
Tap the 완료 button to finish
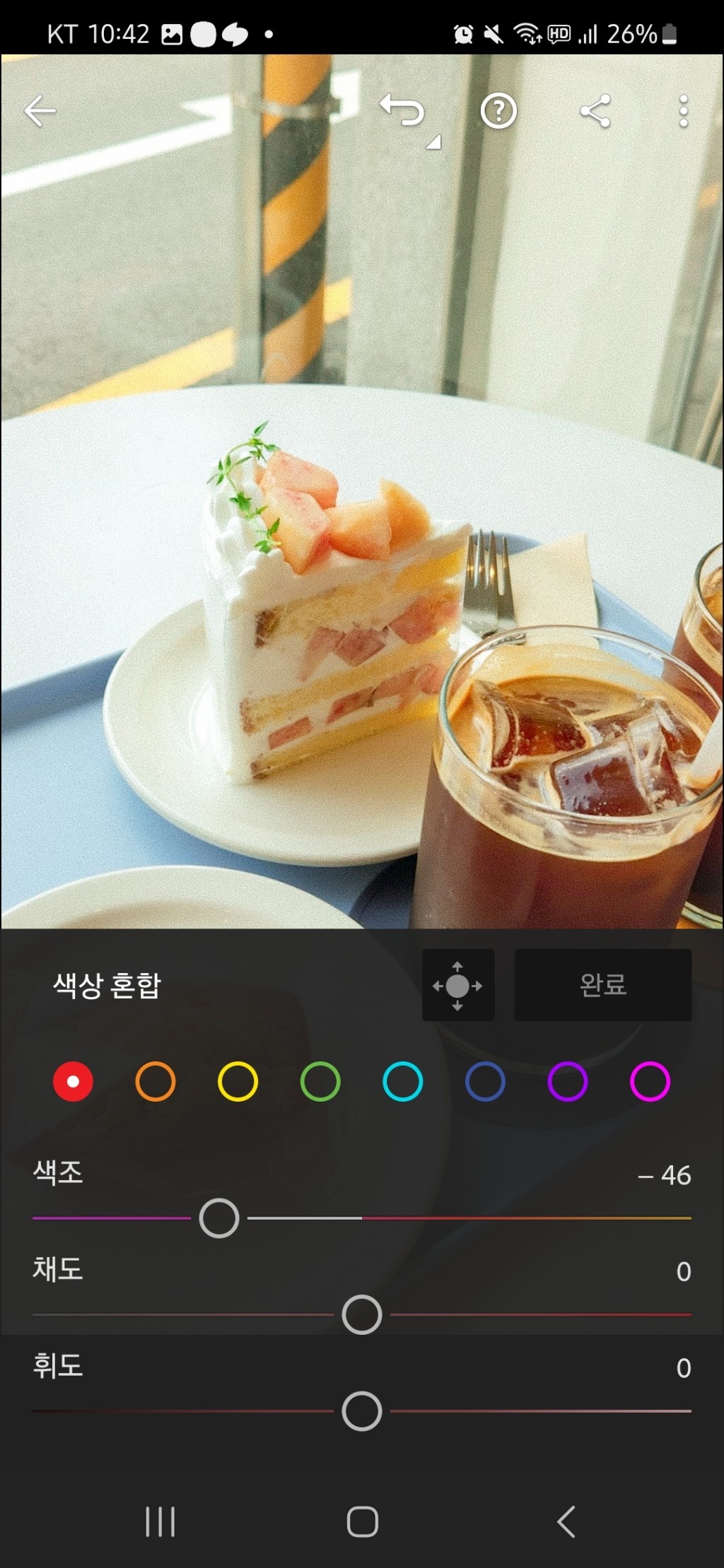pos(602,985)
